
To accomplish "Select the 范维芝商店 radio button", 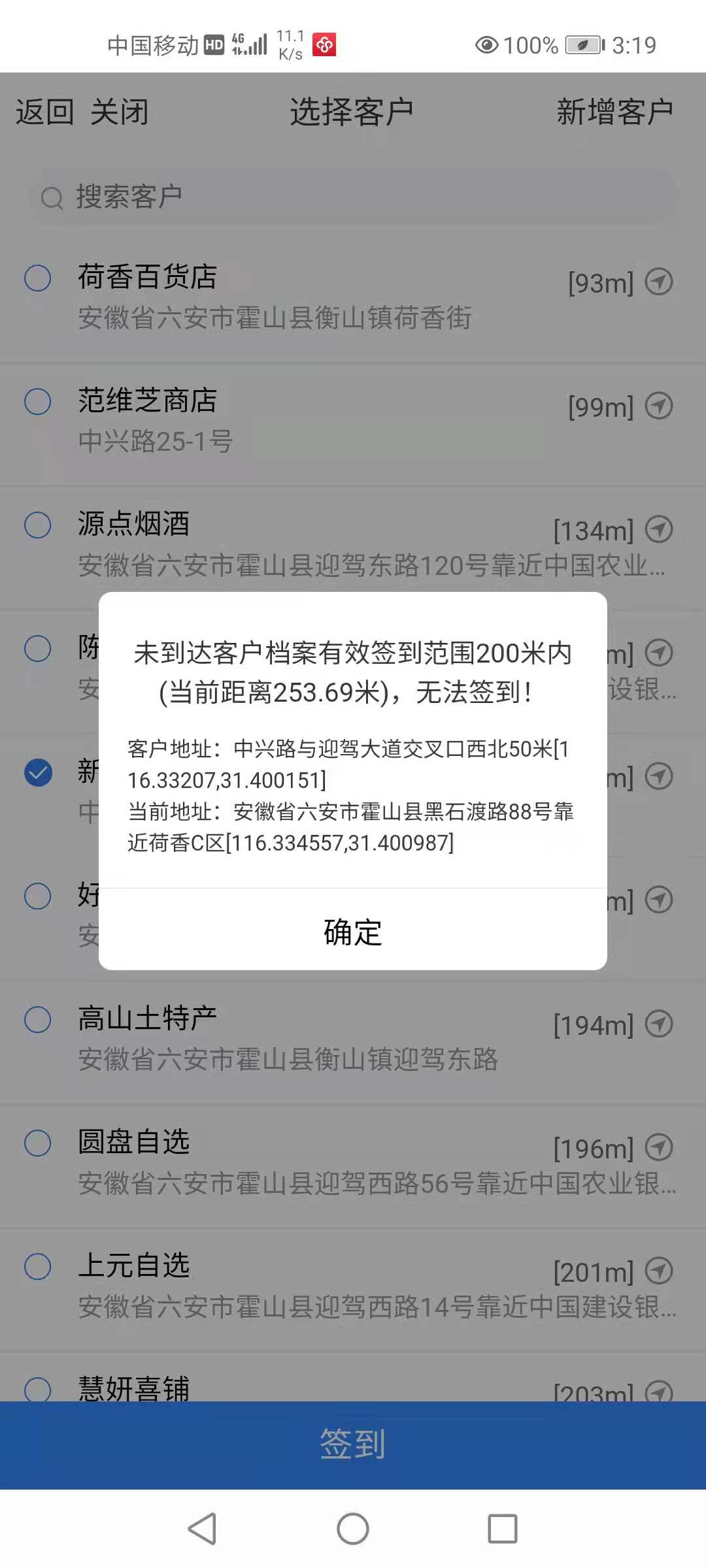I will 38,401.
